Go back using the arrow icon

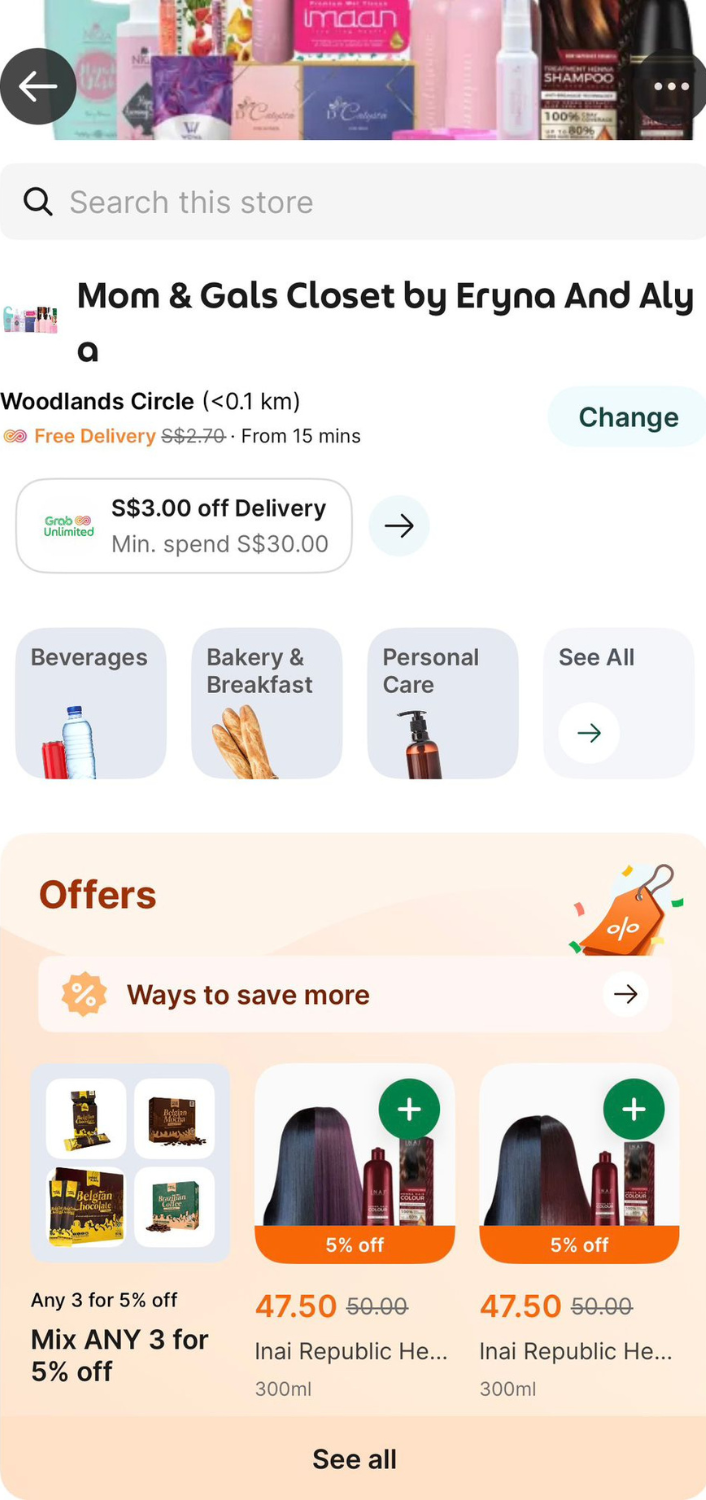pos(38,86)
